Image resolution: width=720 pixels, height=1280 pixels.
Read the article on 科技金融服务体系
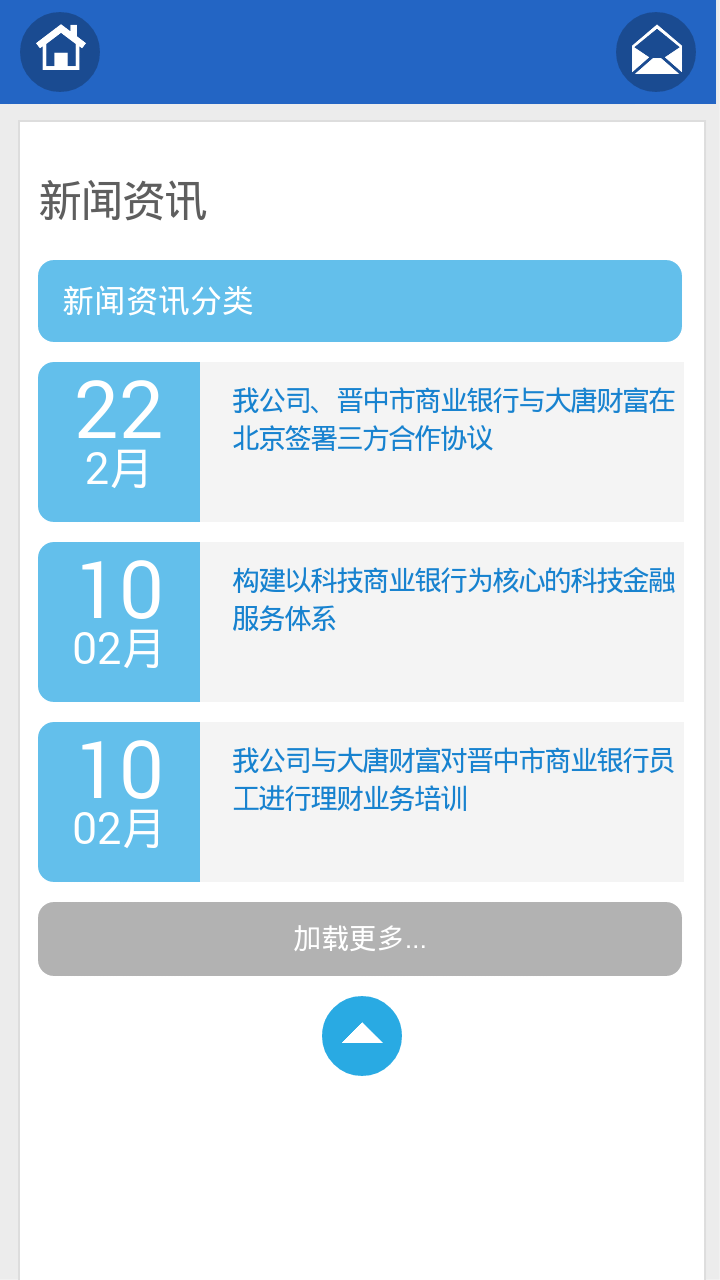452,600
